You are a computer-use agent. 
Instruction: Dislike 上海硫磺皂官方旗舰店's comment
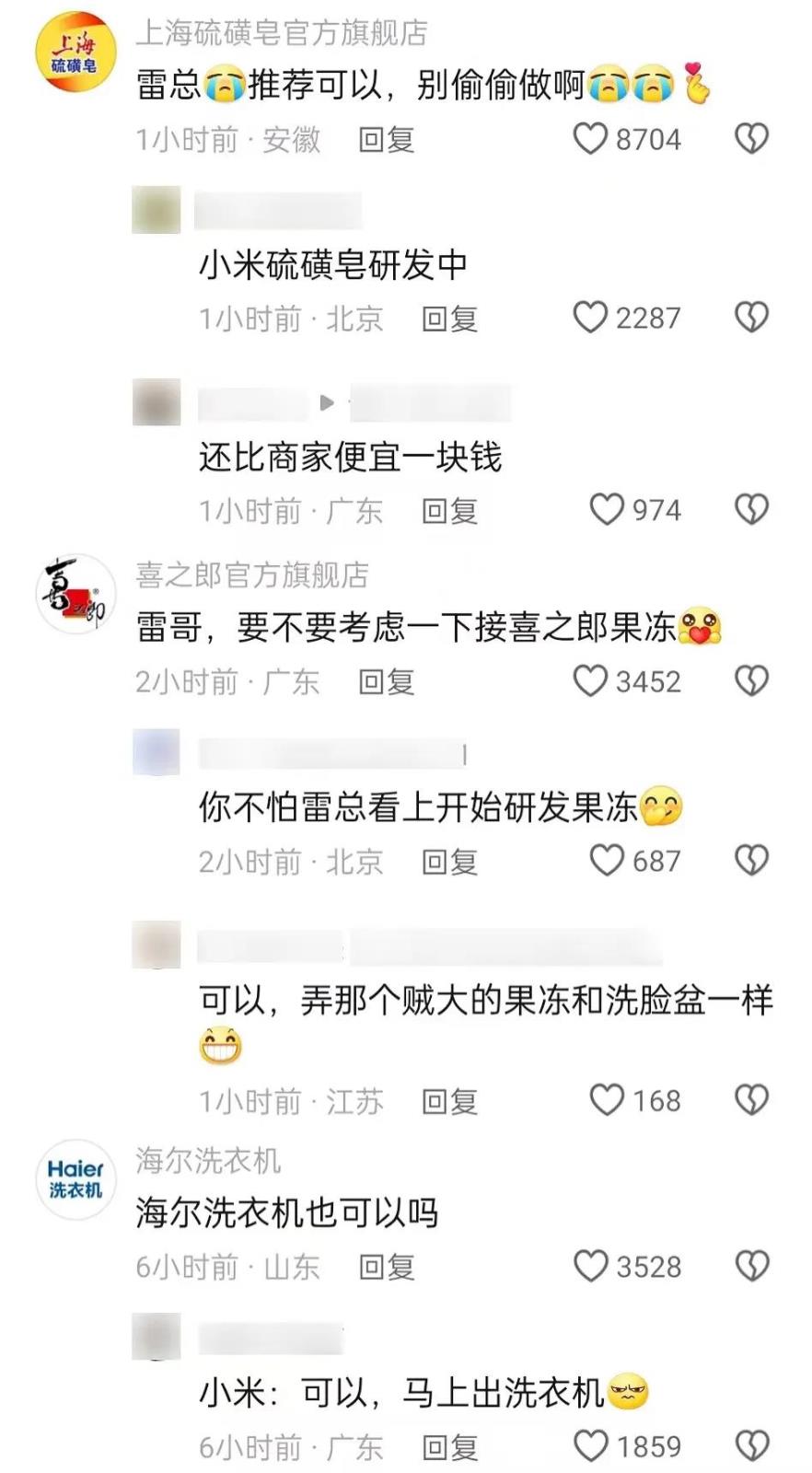tap(751, 139)
